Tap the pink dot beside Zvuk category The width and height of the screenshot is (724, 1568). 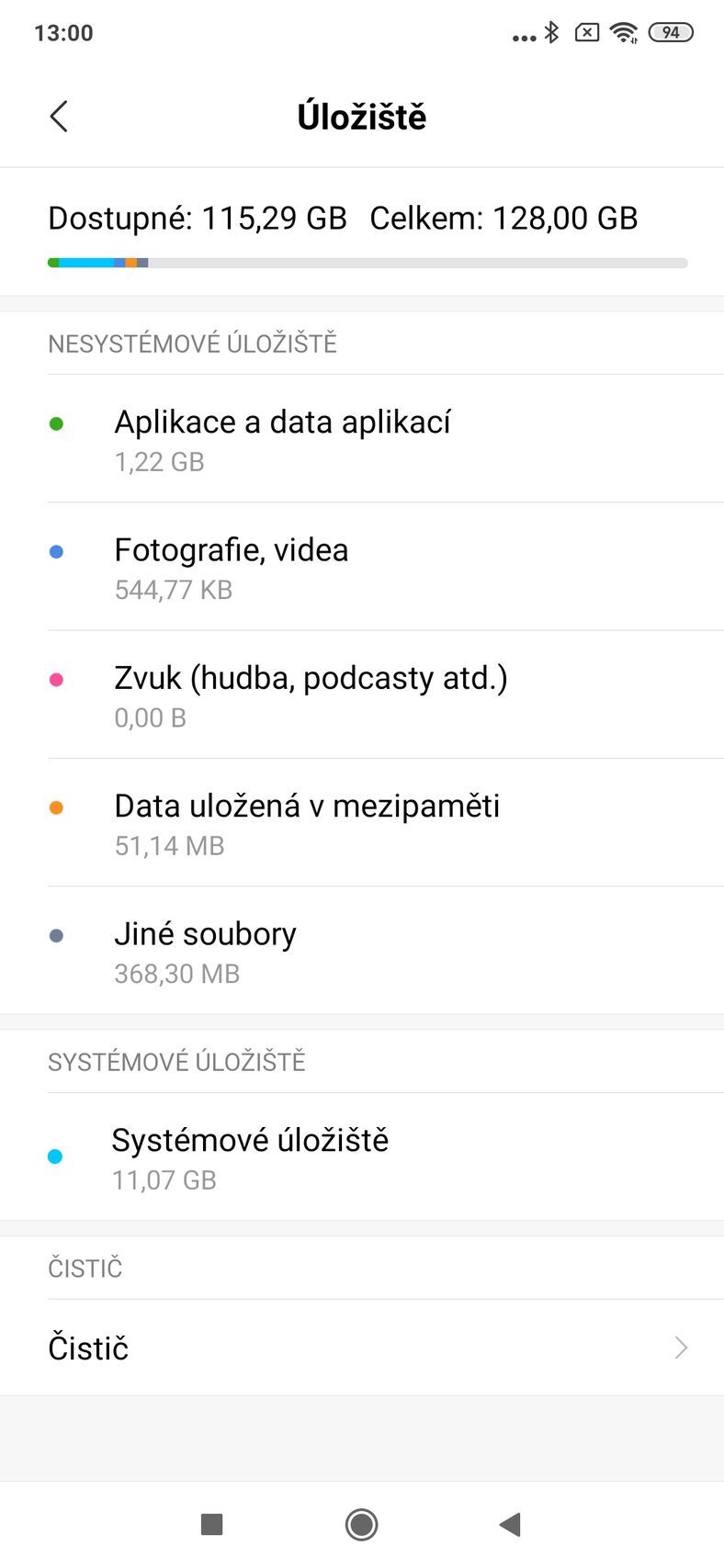57,677
